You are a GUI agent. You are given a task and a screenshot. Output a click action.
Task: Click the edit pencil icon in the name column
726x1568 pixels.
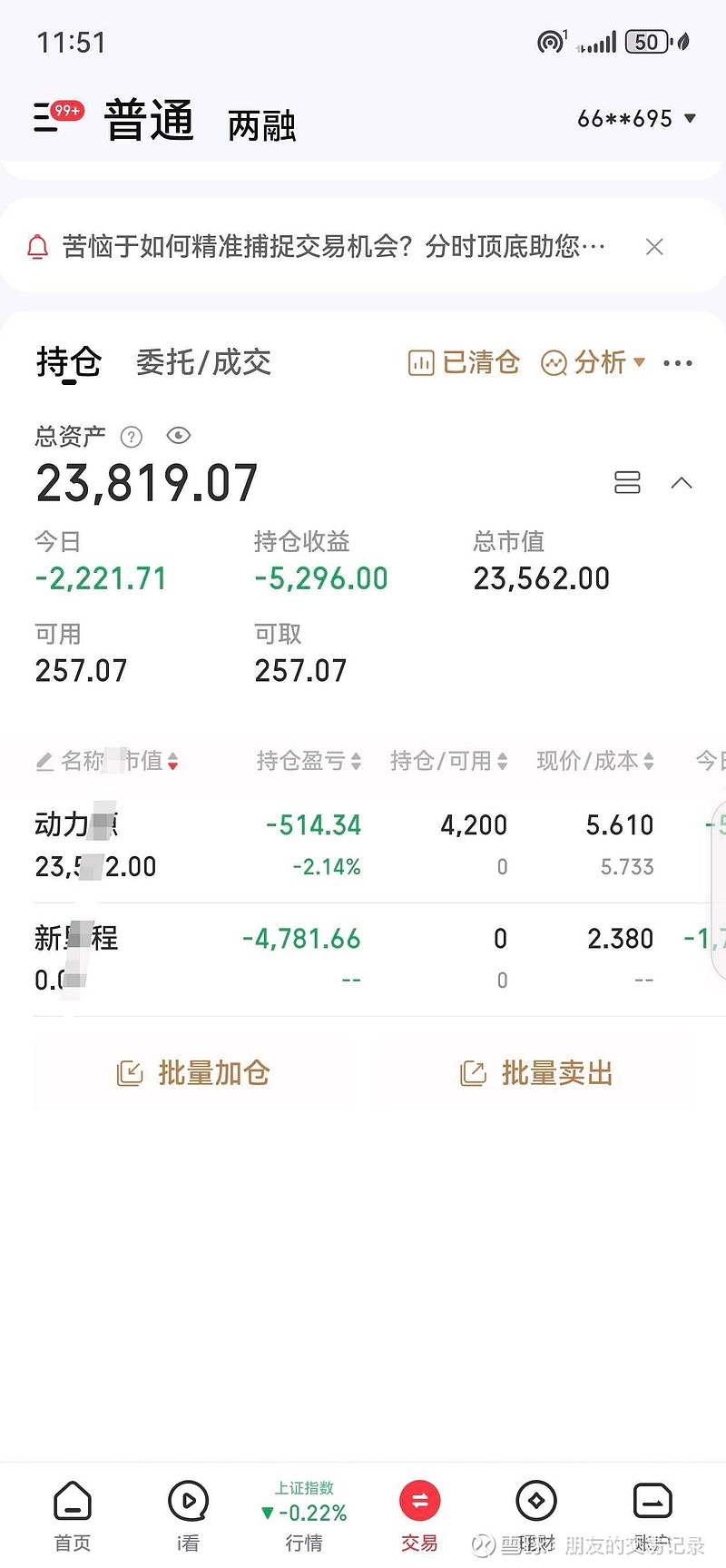pyautogui.click(x=44, y=762)
